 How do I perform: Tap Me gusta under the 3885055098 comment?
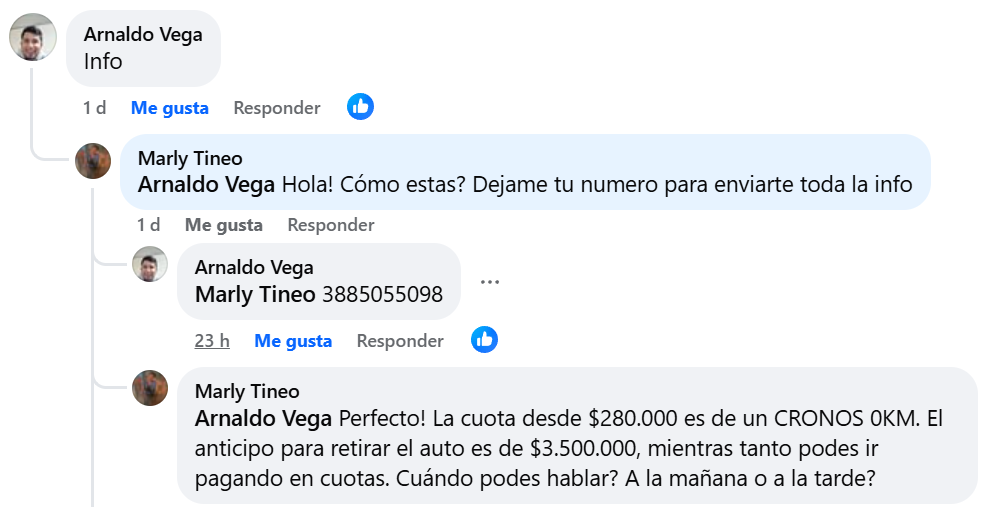point(293,341)
